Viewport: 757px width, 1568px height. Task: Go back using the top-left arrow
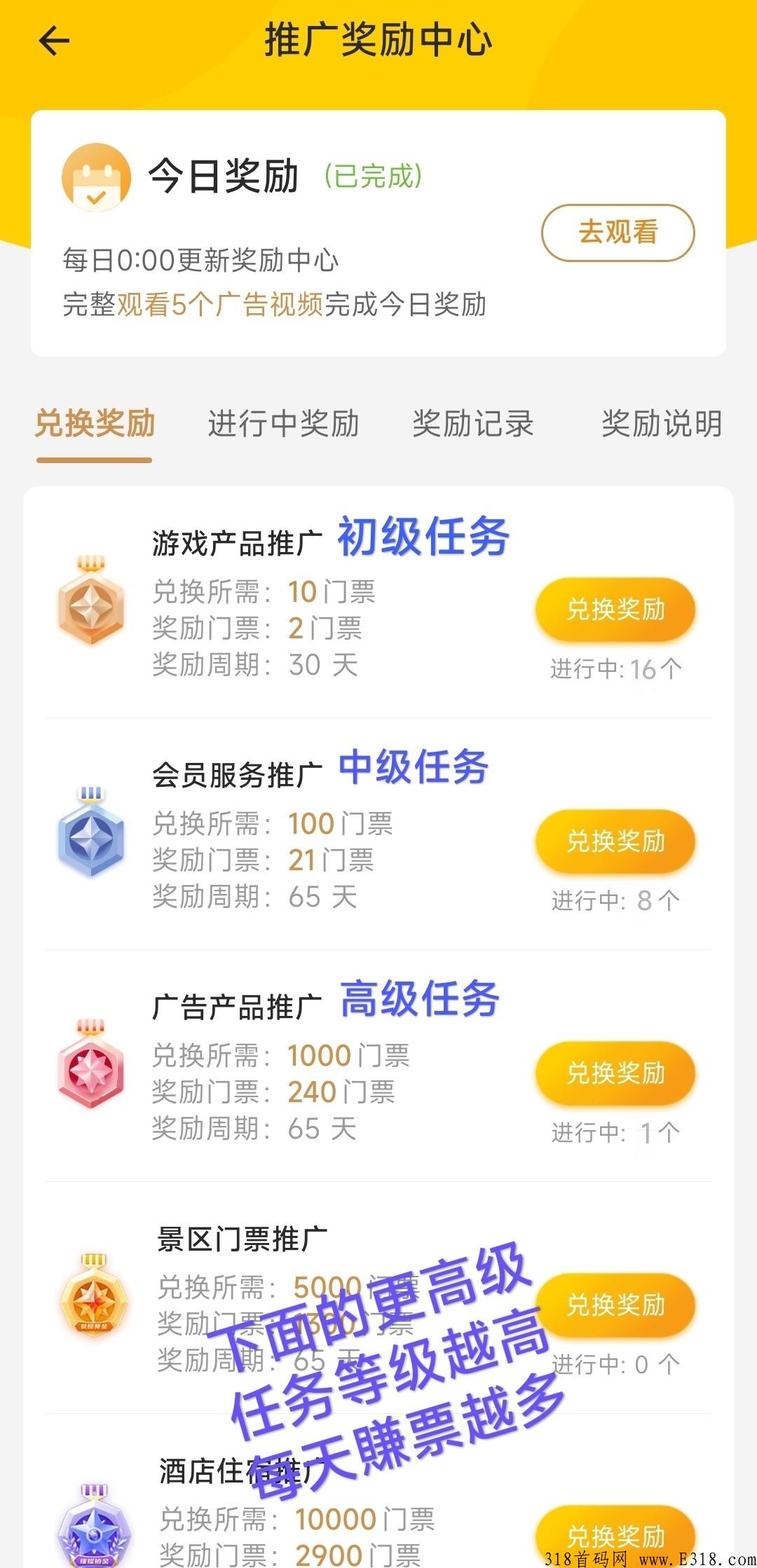(x=55, y=41)
